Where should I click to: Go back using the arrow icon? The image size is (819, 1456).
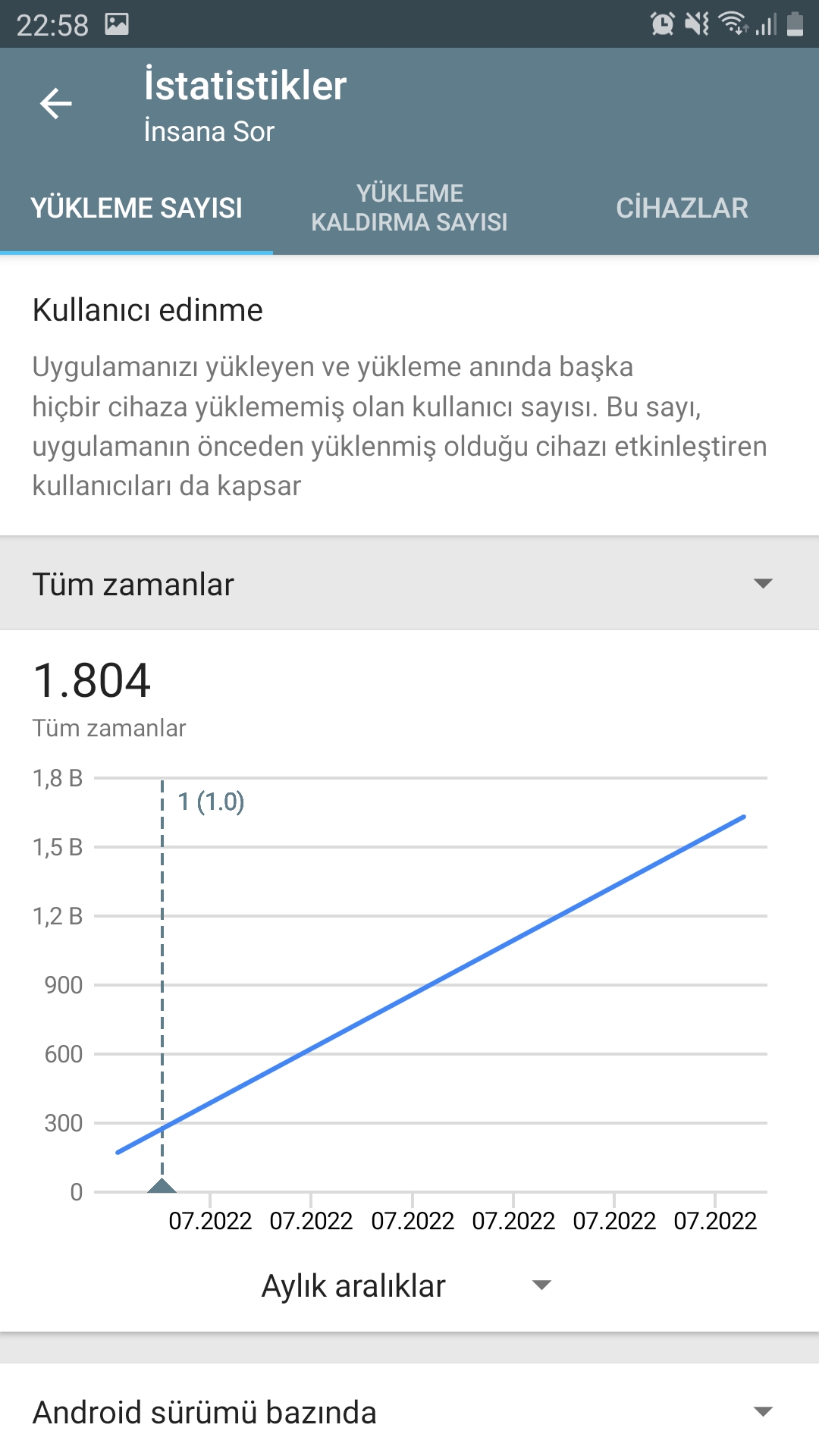tap(56, 104)
